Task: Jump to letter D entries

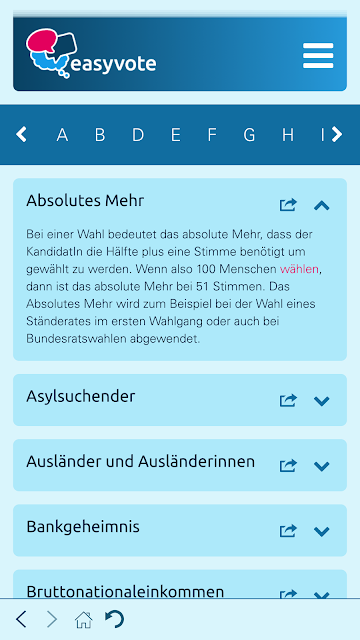Action: click(x=138, y=134)
